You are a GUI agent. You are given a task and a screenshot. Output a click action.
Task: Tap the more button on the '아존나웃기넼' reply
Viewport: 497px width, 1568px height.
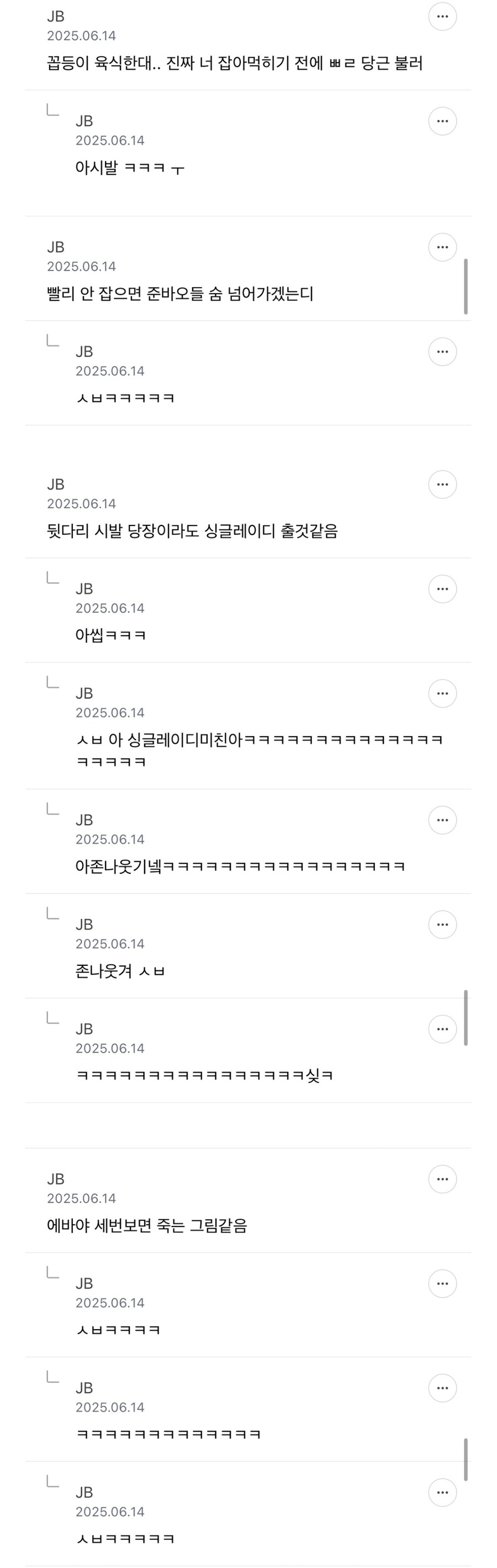coord(442,820)
